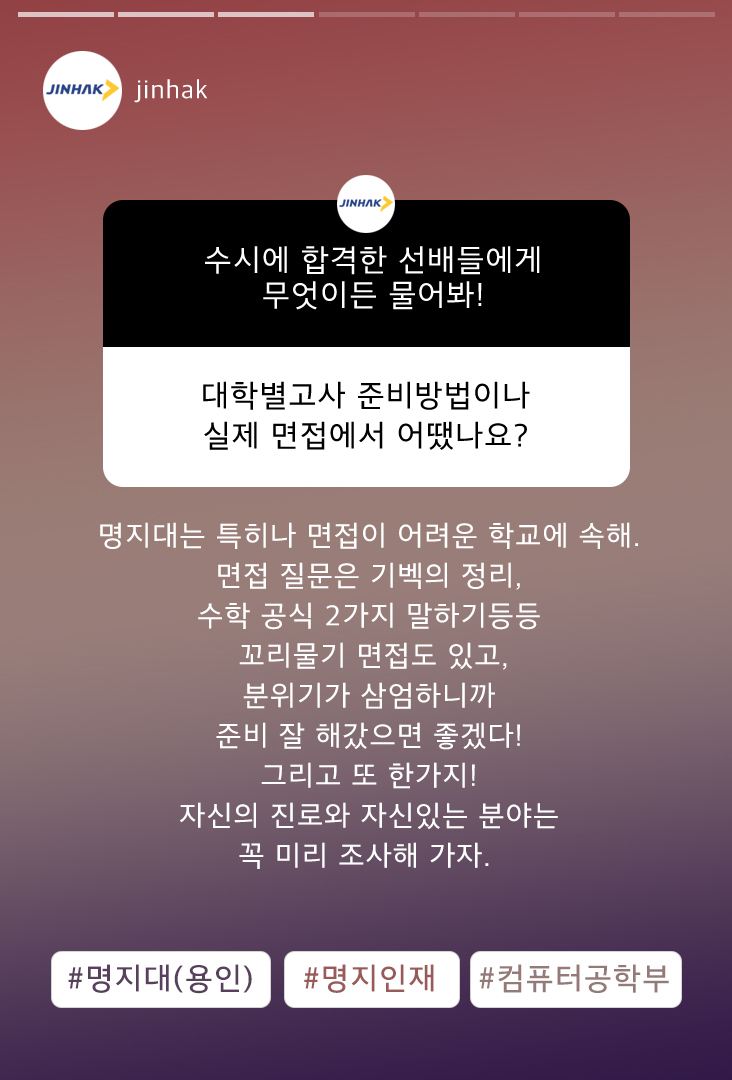The width and height of the screenshot is (732, 1080).
Task: Open the jinhak profile avatar
Action: click(x=82, y=90)
